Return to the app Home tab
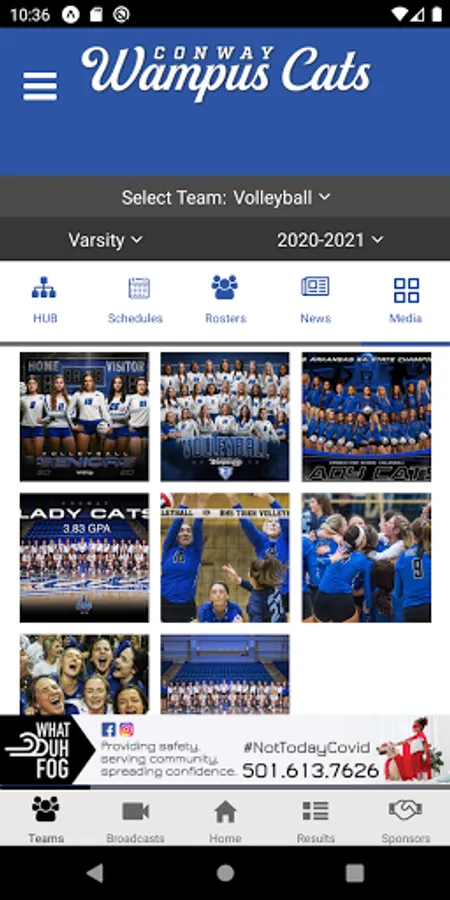 click(x=225, y=820)
